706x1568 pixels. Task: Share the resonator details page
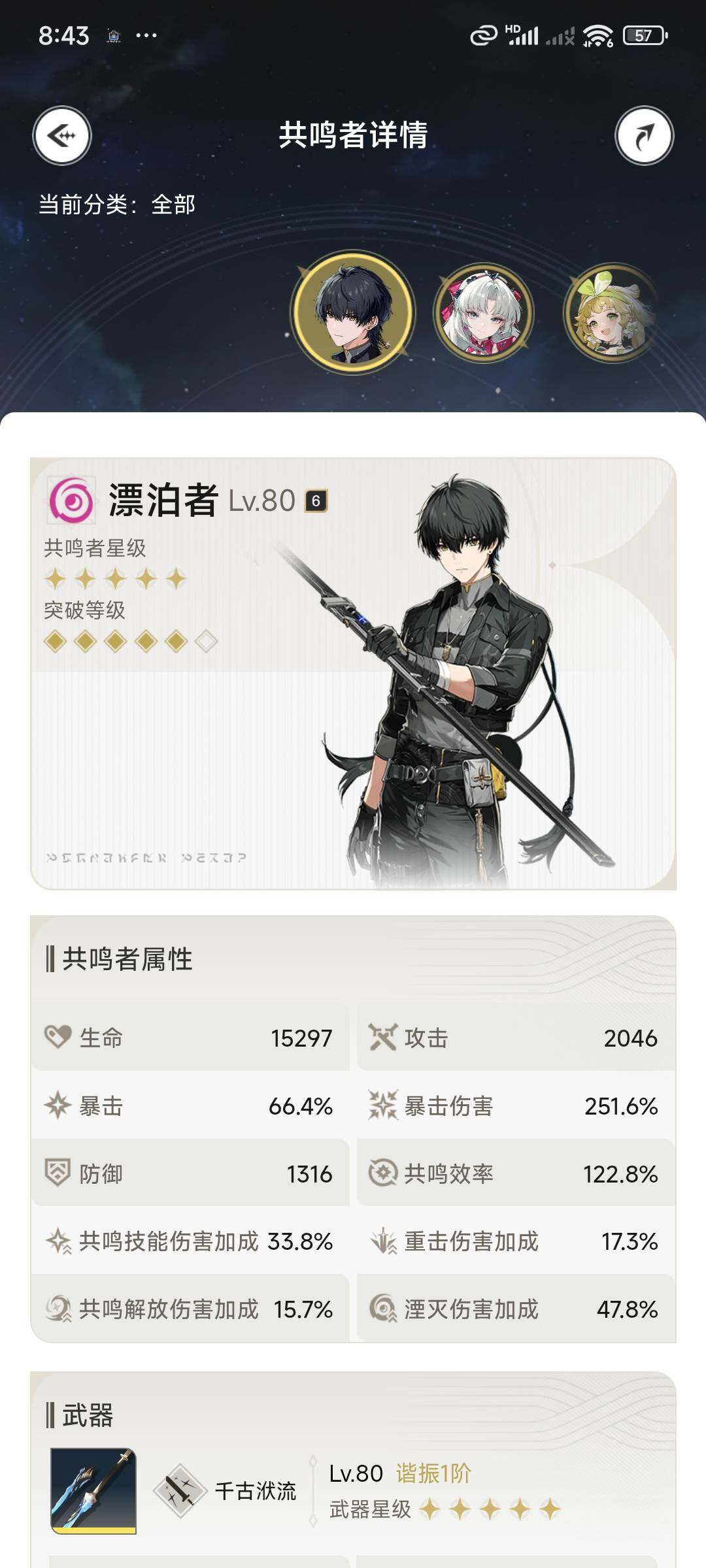pyautogui.click(x=644, y=135)
